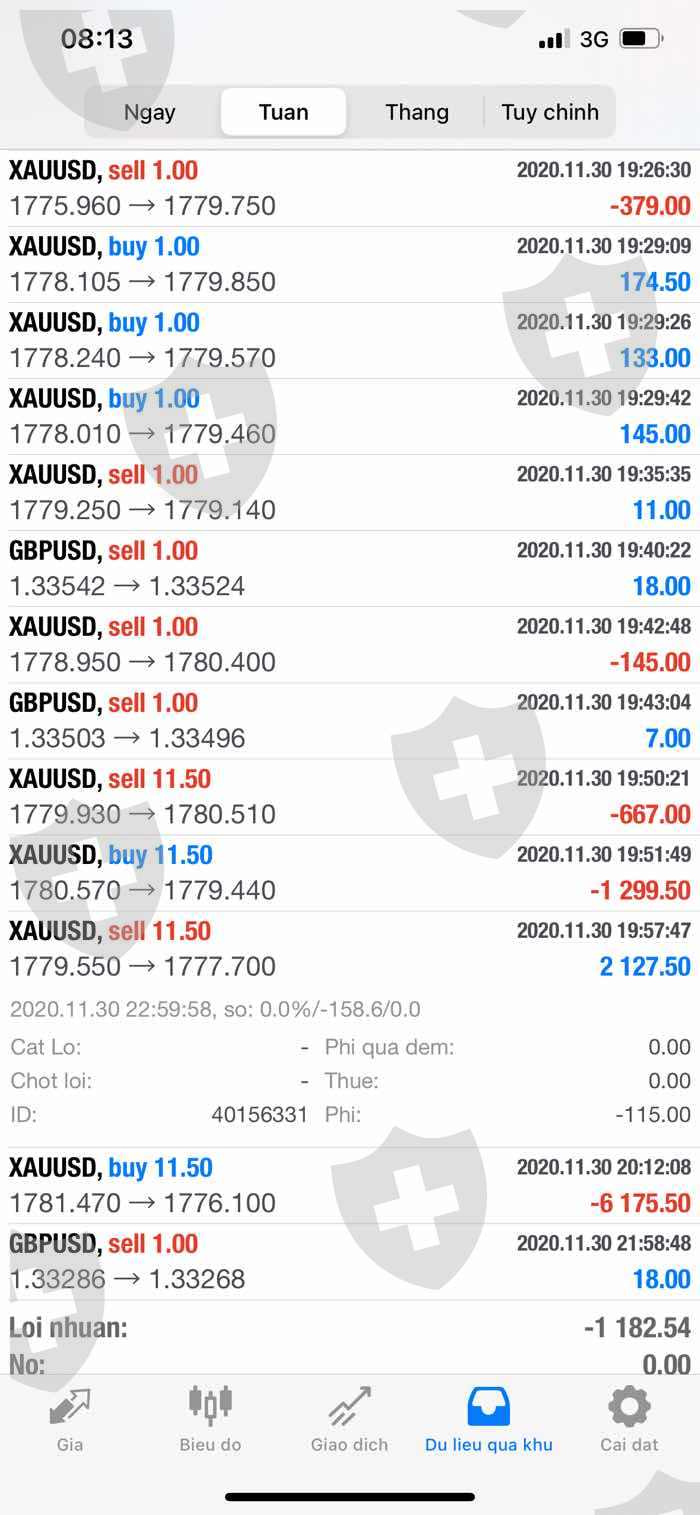
Task: Expand the XAUUSD buy trade with 174.50 profit
Action: coord(350,264)
